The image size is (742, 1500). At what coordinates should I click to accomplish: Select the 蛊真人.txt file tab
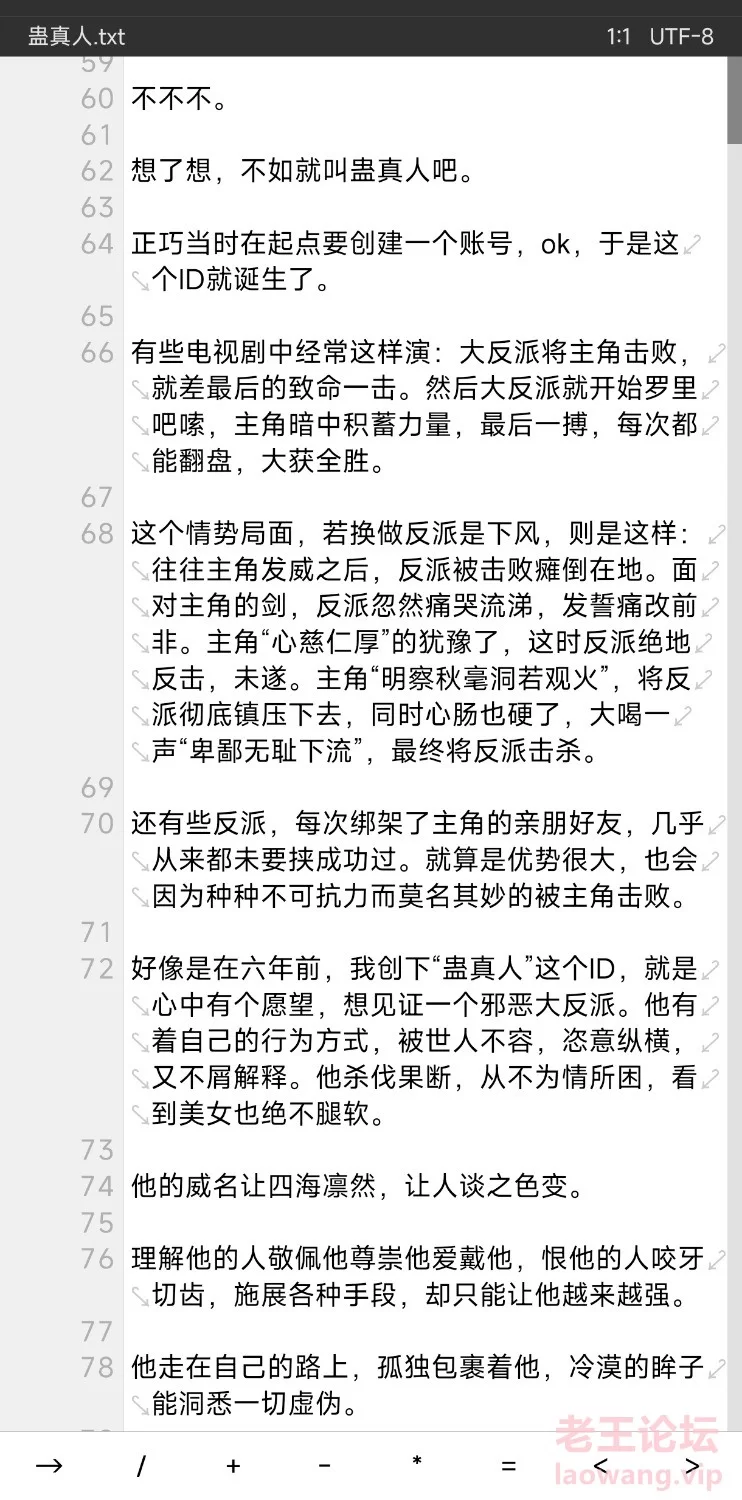77,37
